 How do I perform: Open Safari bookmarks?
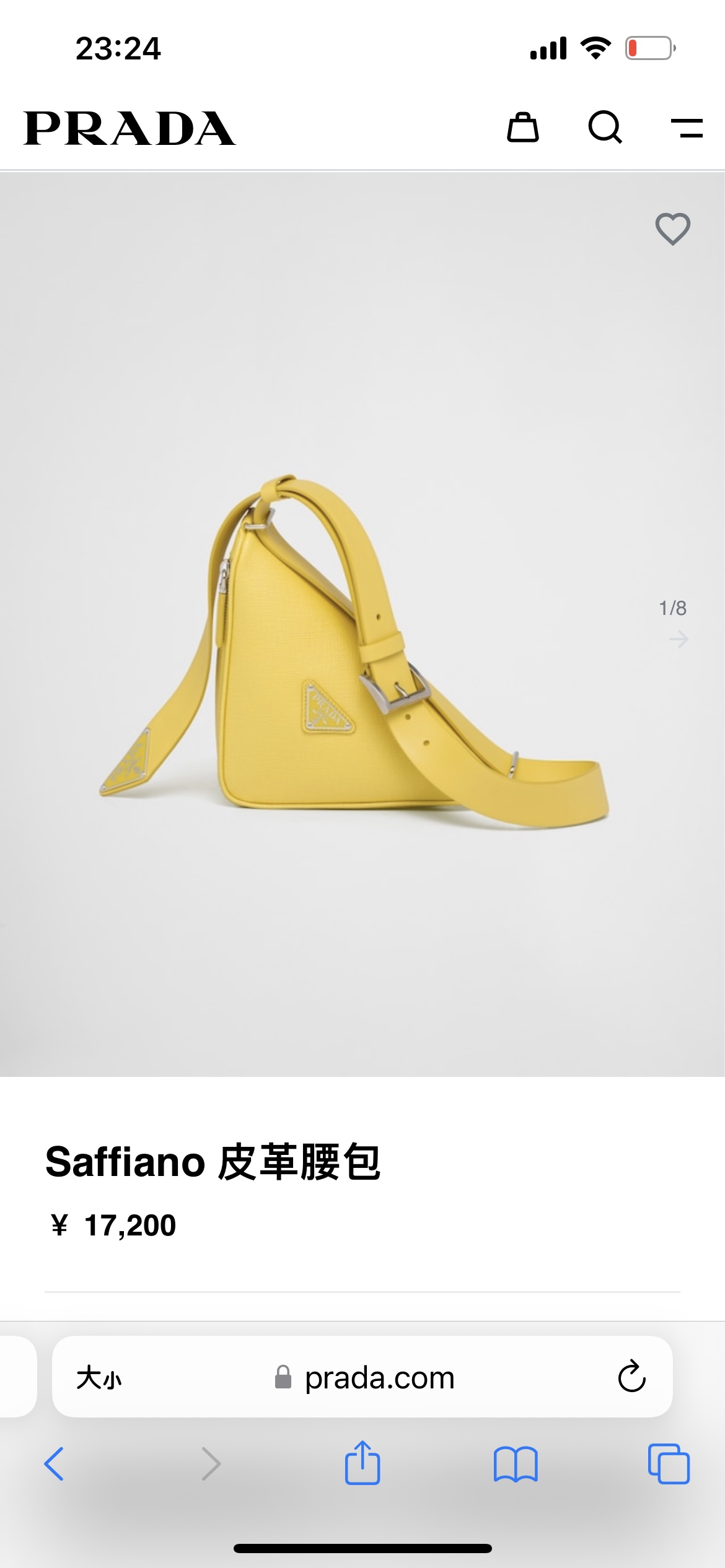[516, 1464]
